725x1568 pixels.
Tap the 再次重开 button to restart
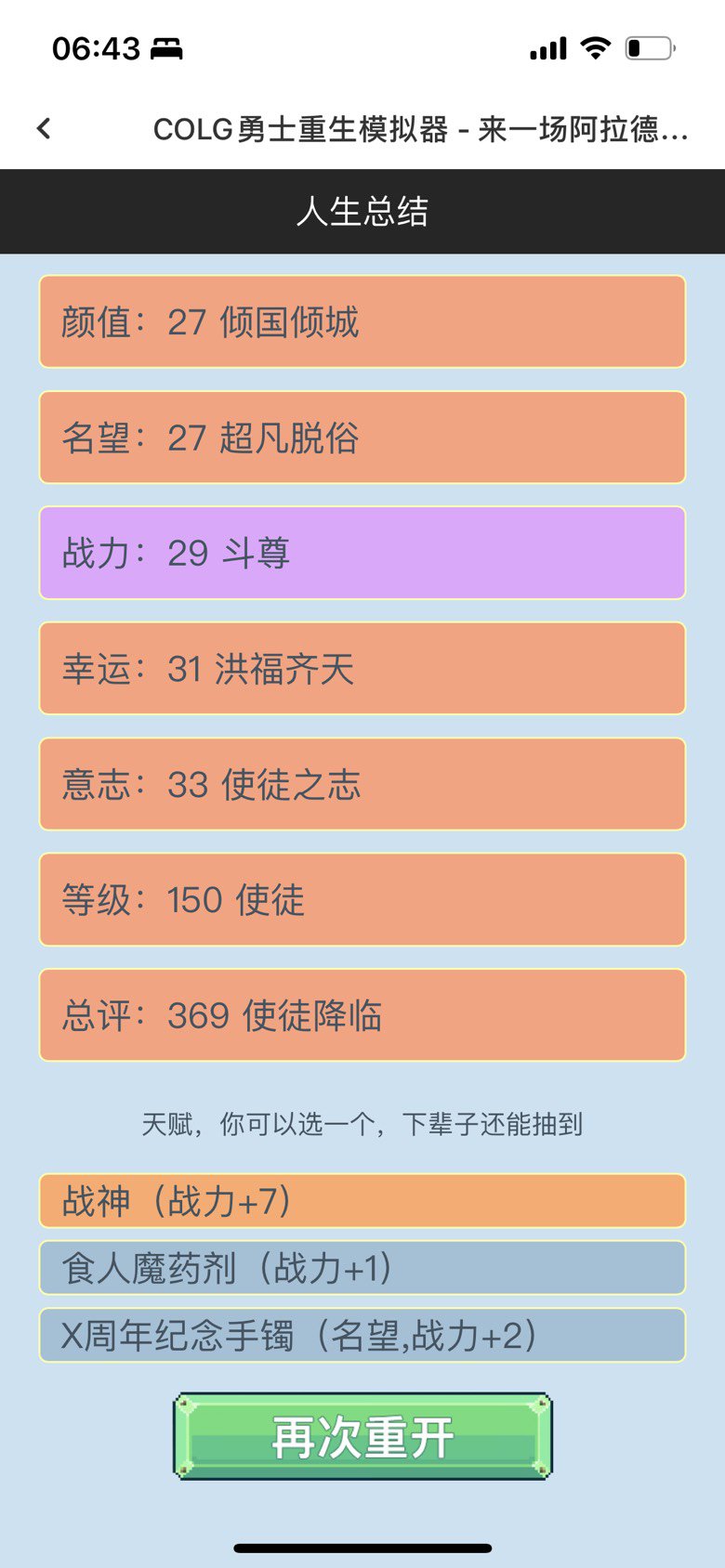coord(362,1436)
